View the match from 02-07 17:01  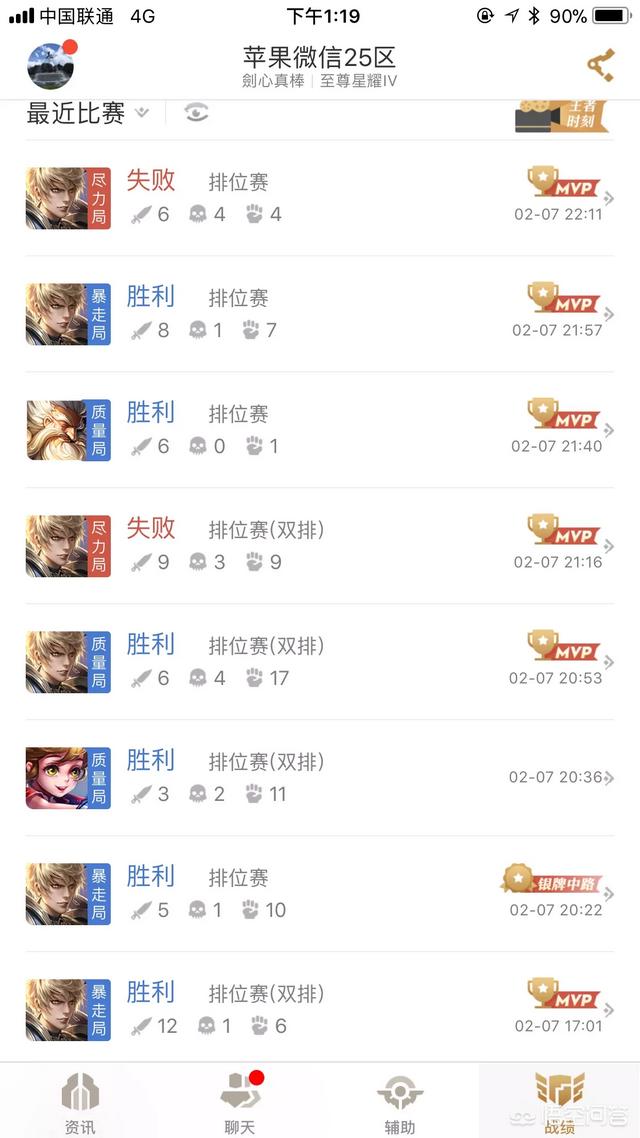(320, 1010)
